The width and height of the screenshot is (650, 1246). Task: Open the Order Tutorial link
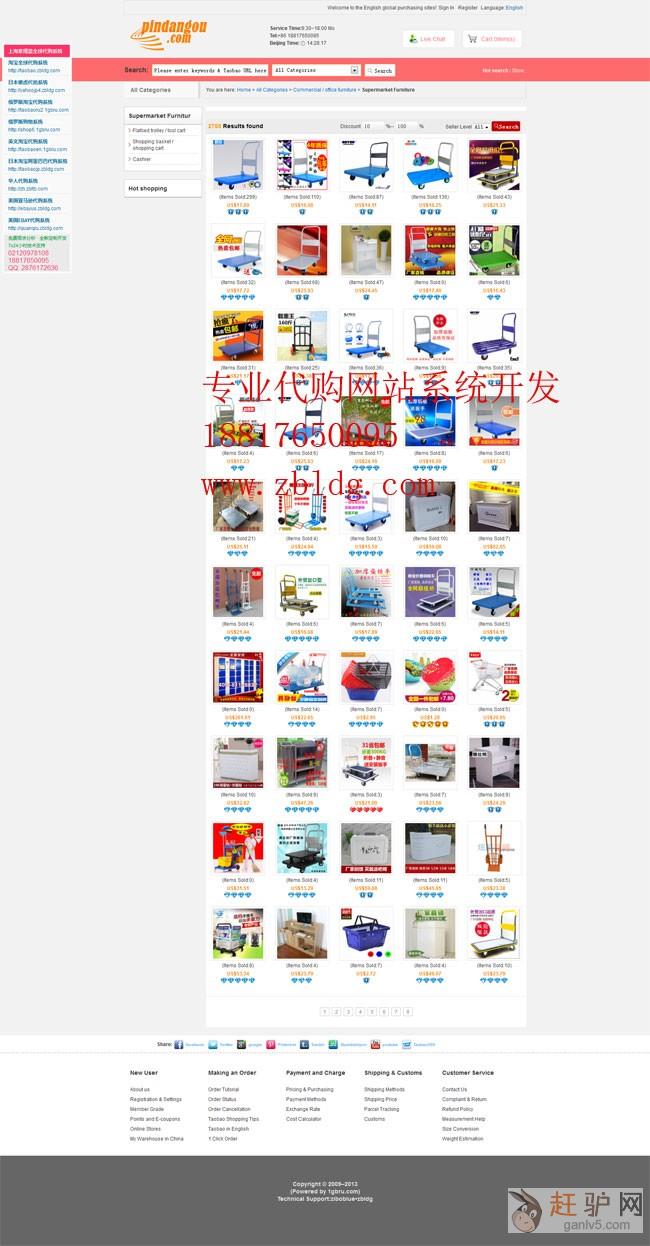(223, 1089)
